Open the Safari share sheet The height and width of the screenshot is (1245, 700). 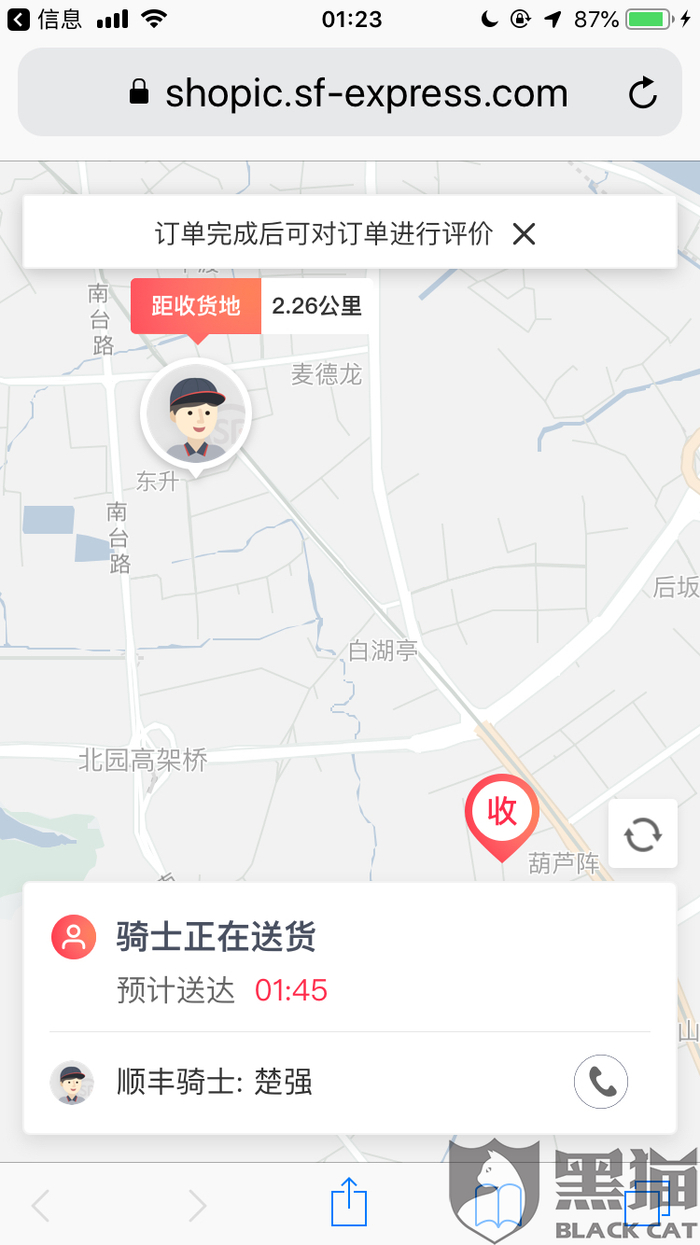349,1202
